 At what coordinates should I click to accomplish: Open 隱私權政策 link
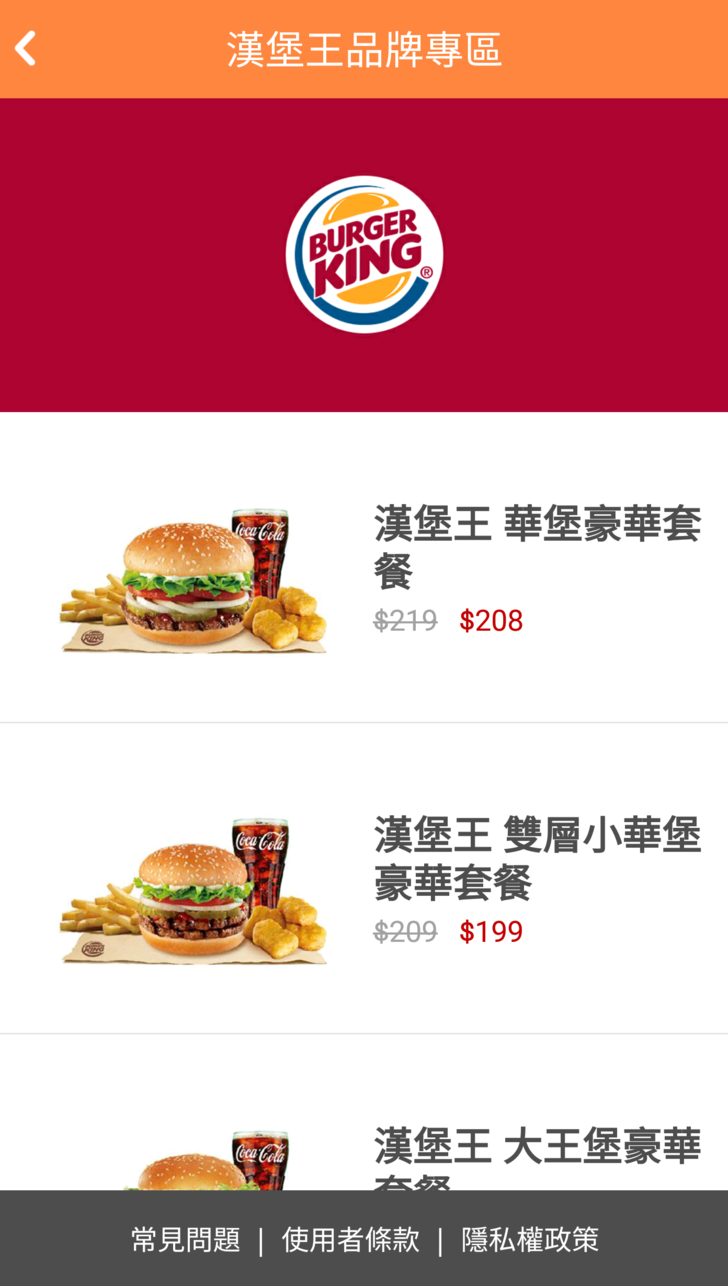[x=530, y=1240]
